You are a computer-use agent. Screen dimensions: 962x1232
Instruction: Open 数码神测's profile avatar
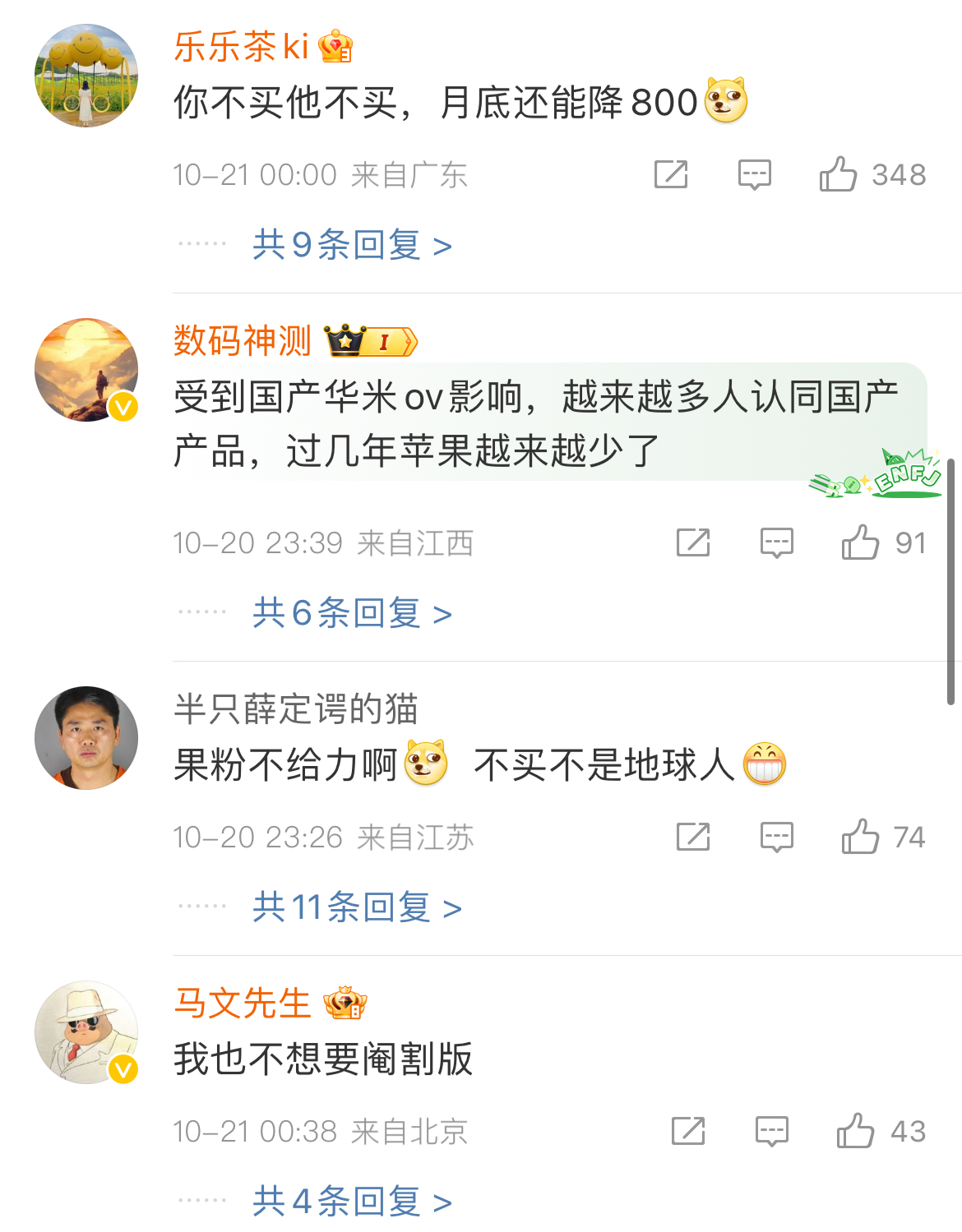point(86,370)
